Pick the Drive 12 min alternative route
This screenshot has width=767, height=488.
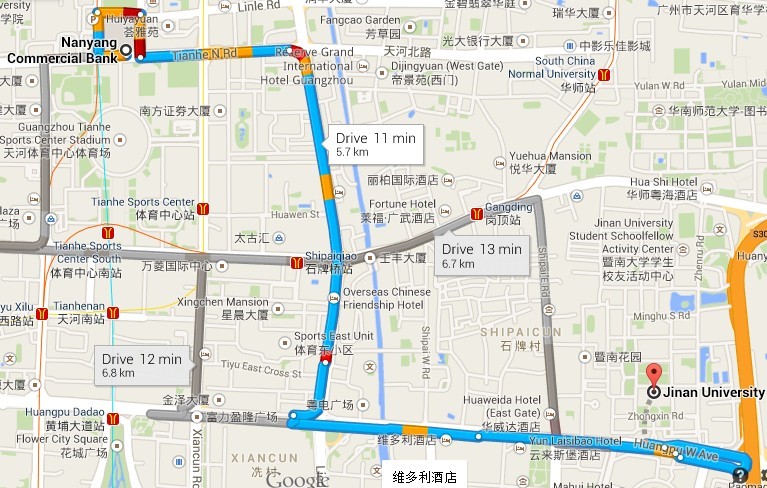coord(141,365)
